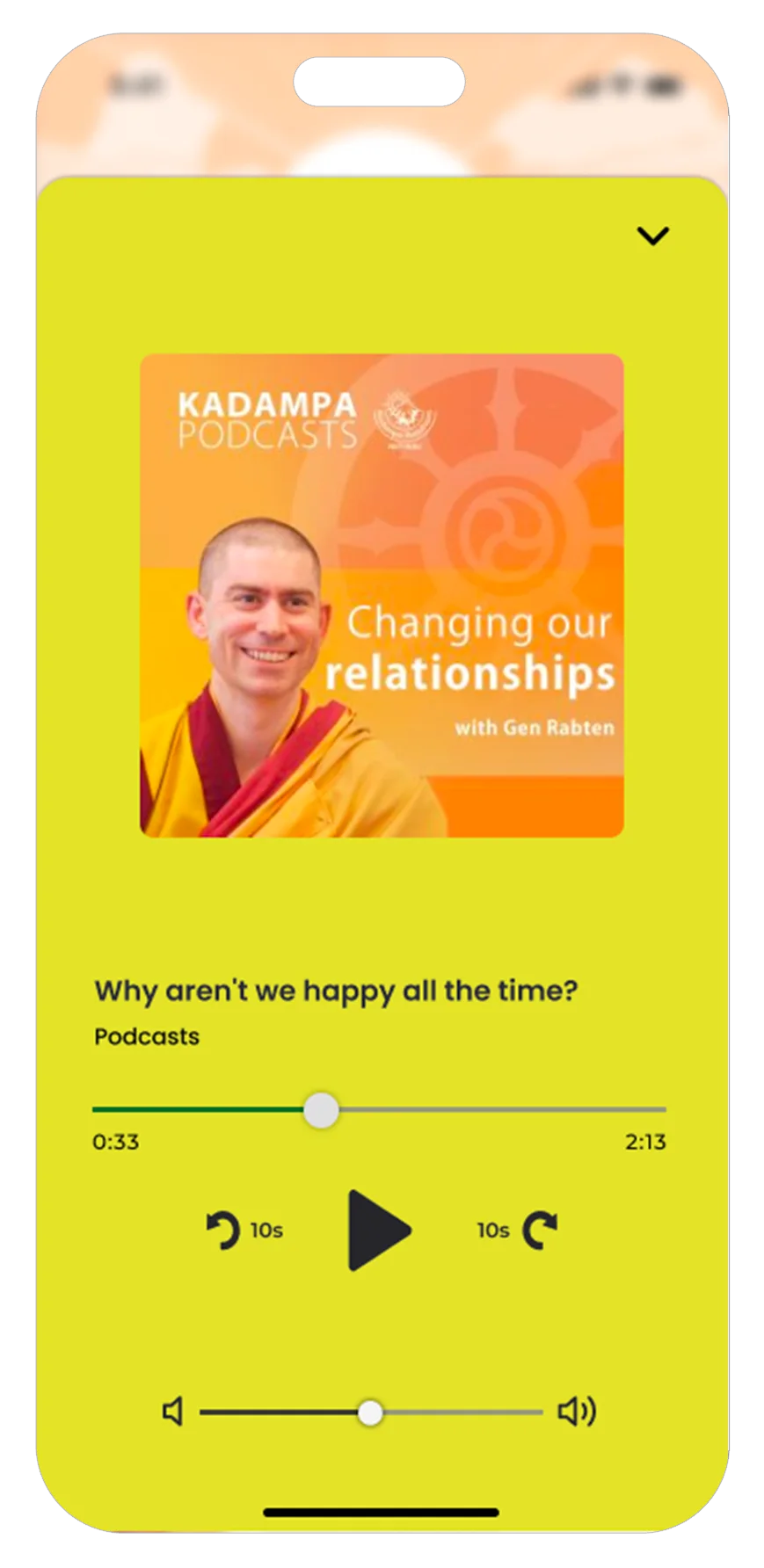Collapse the player with the down chevron

pos(652,236)
